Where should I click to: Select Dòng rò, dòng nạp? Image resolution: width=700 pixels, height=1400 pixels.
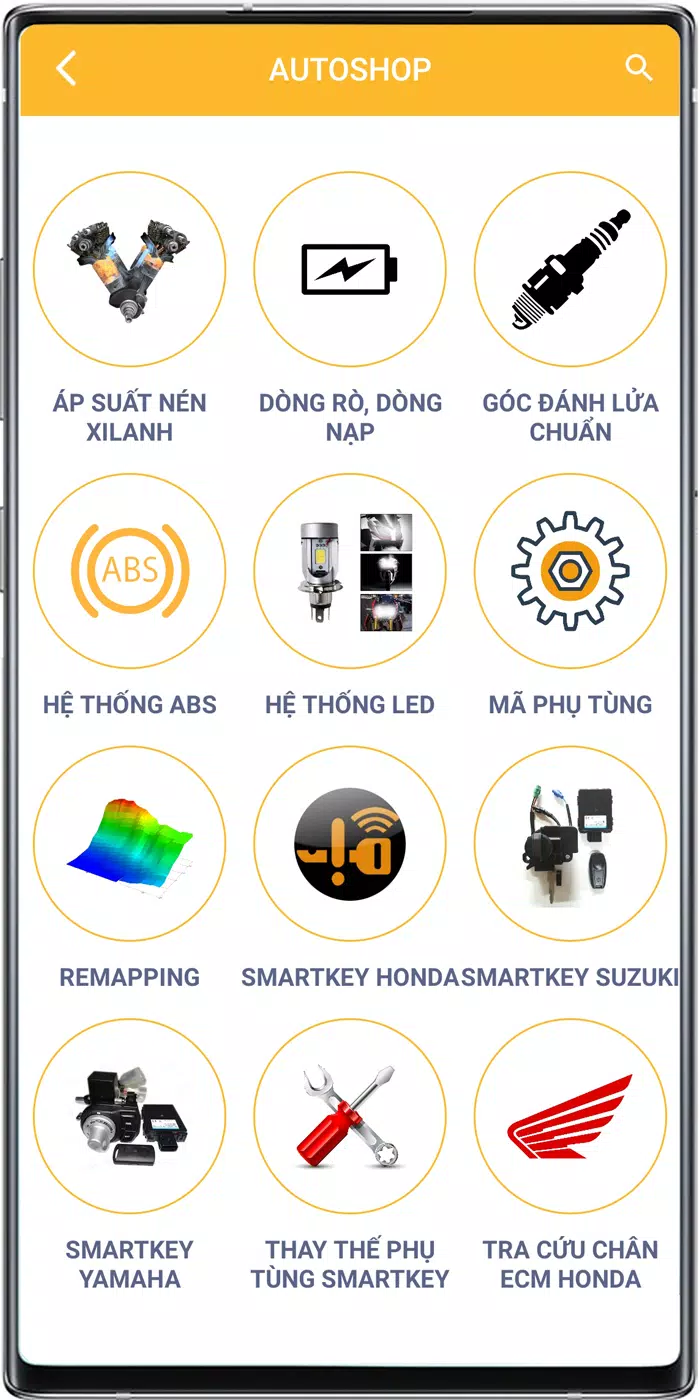pos(350,270)
